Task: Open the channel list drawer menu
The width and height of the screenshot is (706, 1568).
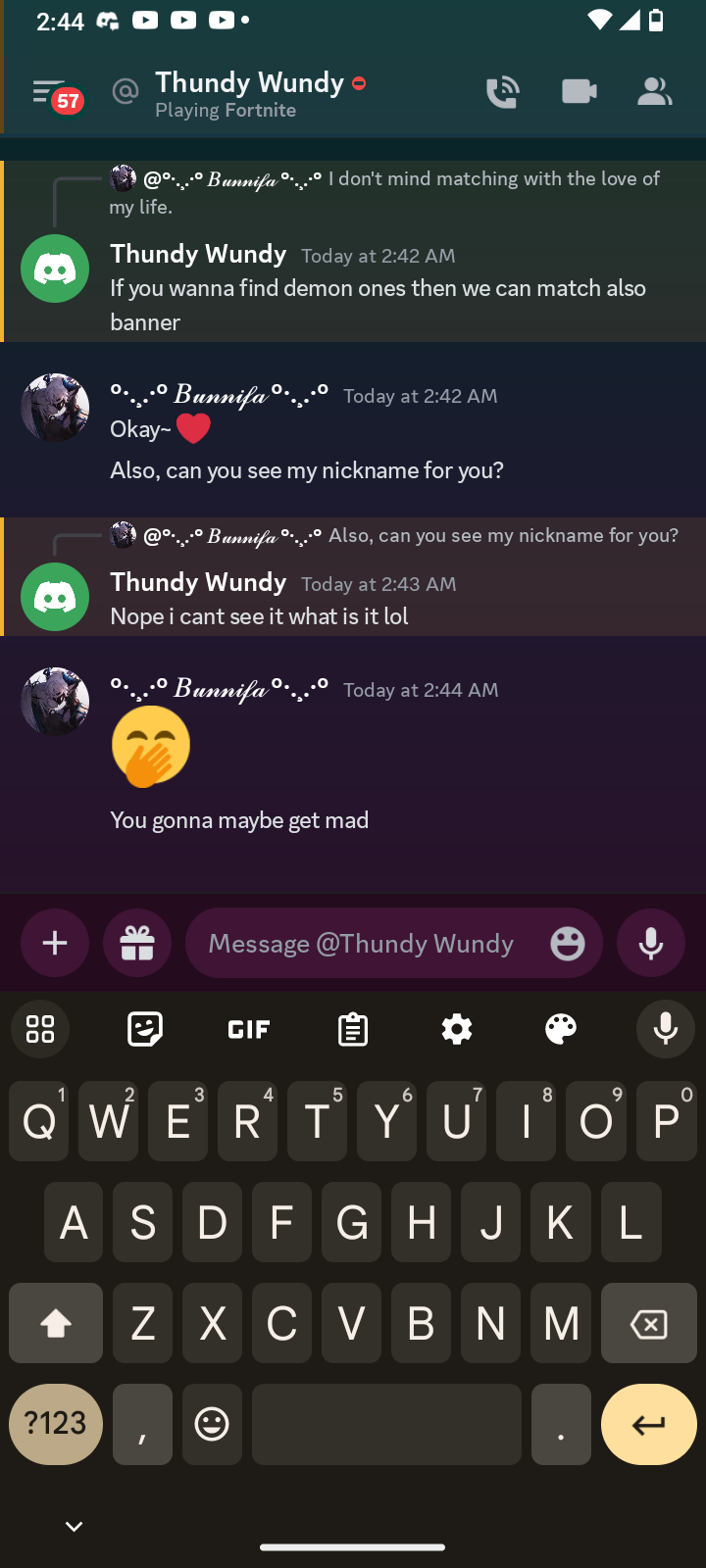Action: click(x=49, y=93)
